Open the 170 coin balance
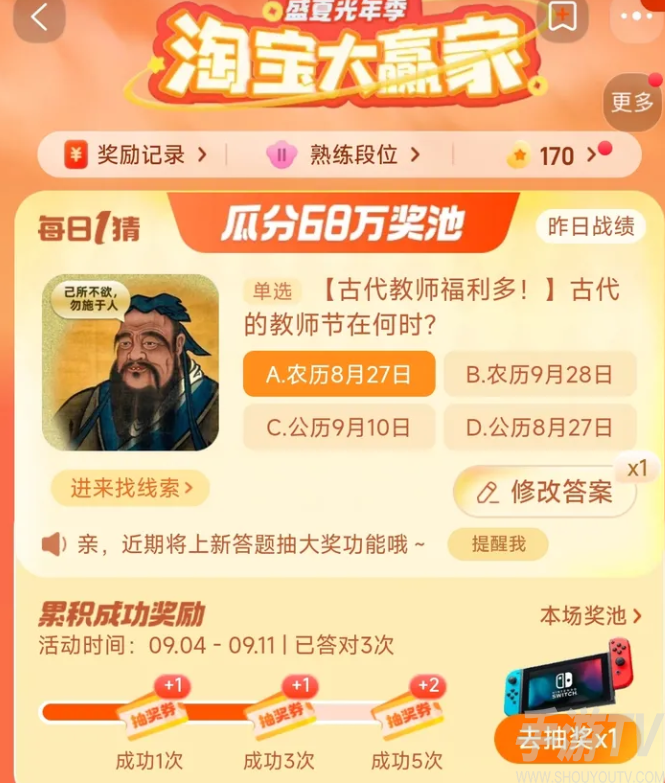Viewport: 665px width, 783px height. 555,155
